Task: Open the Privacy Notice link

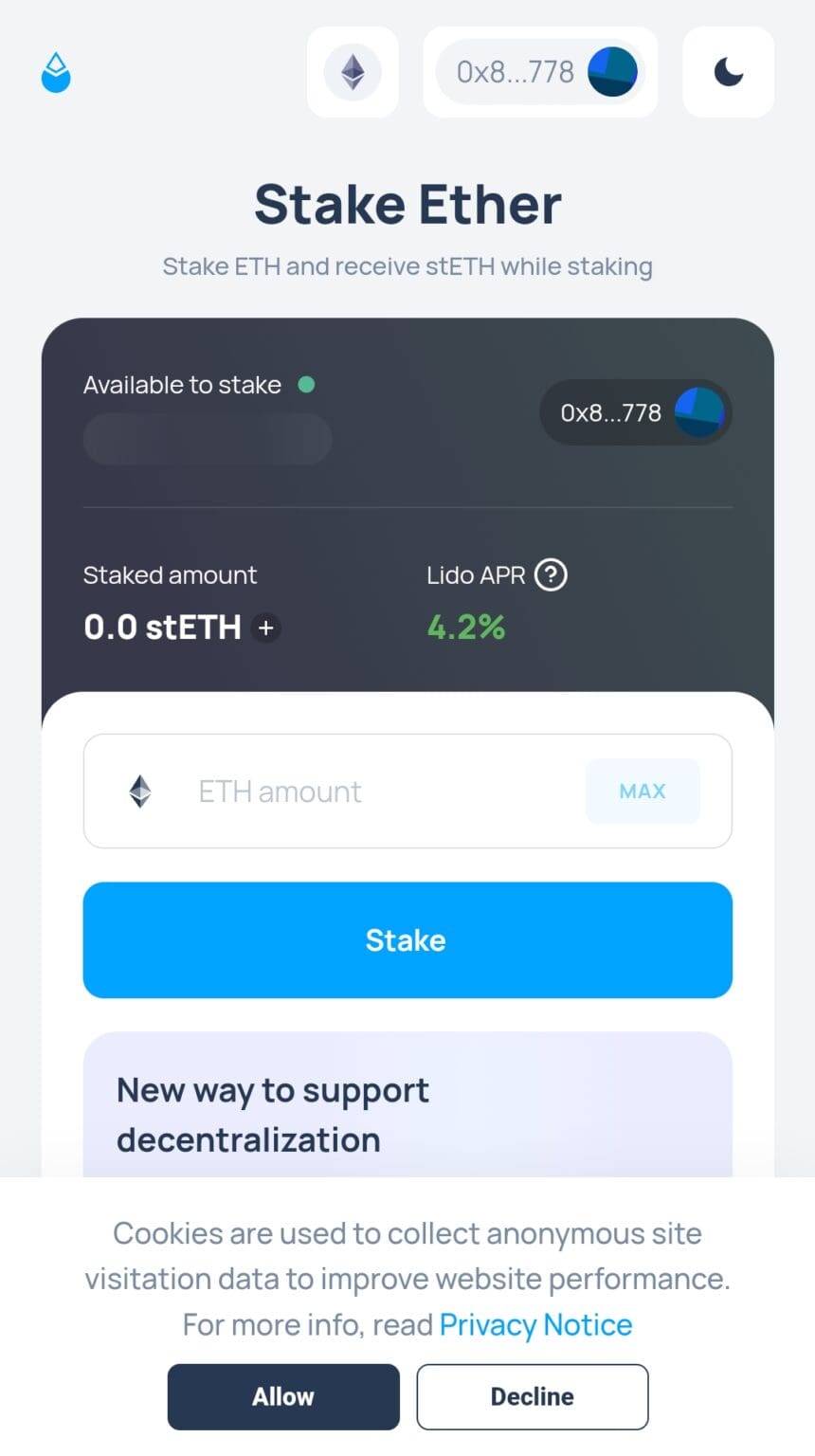Action: point(535,1324)
